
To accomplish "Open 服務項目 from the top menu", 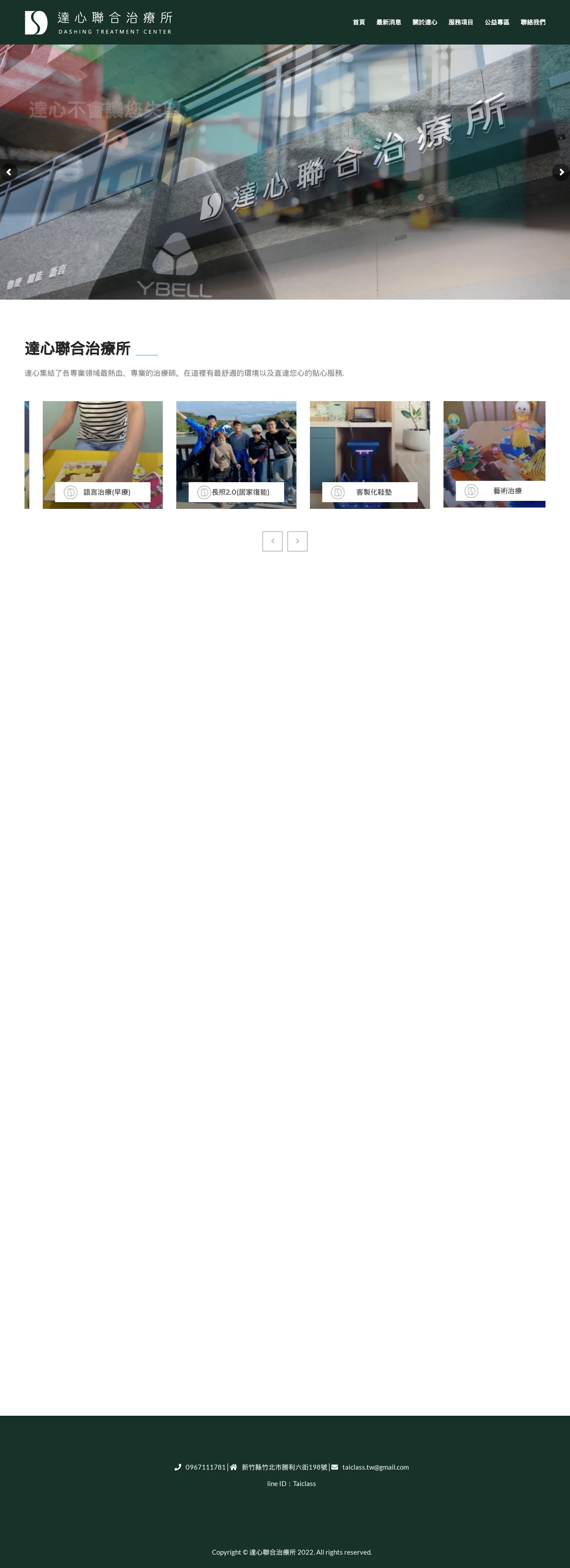I will click(460, 23).
